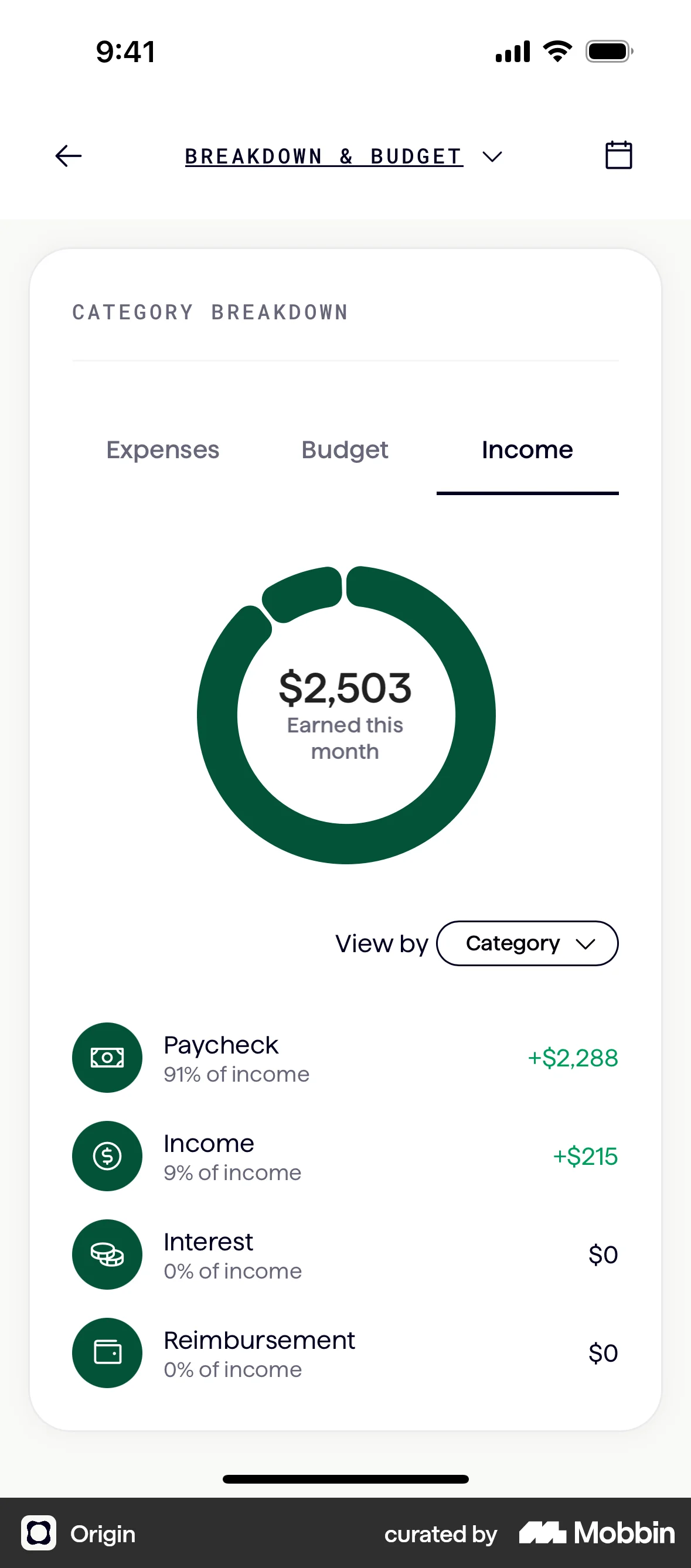
Task: Click the Income dollar coin icon
Action: click(x=107, y=1156)
